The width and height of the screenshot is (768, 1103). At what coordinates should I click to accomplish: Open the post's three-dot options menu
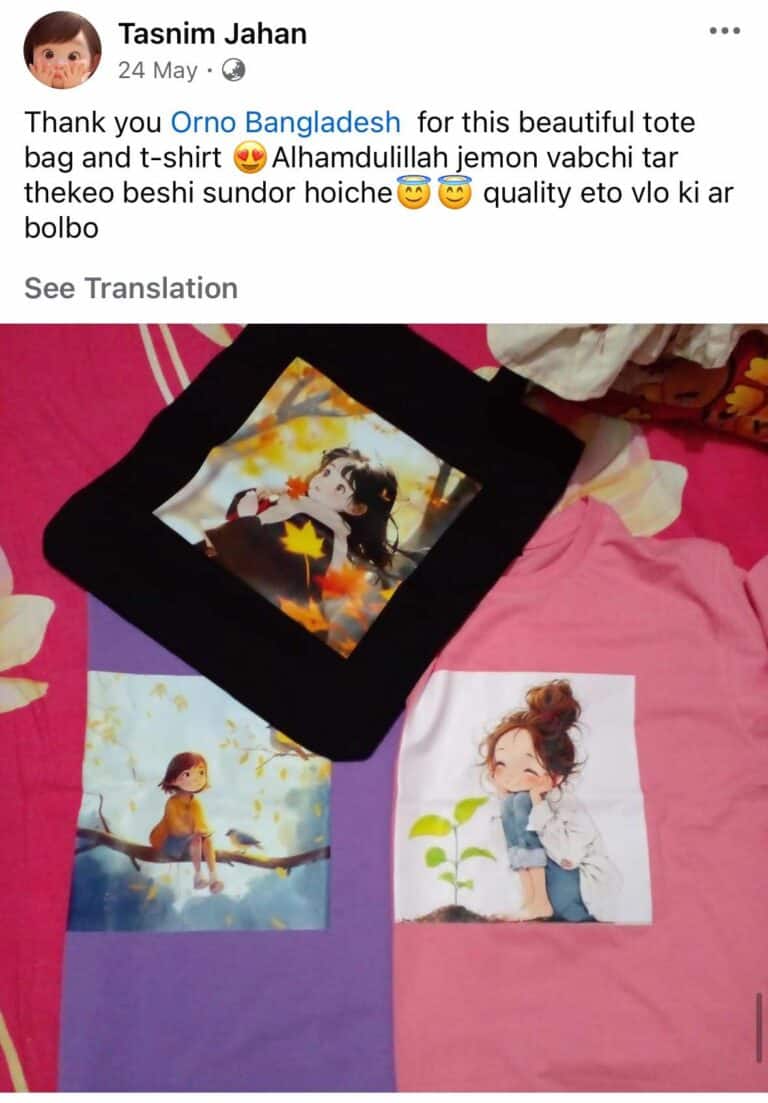(724, 31)
